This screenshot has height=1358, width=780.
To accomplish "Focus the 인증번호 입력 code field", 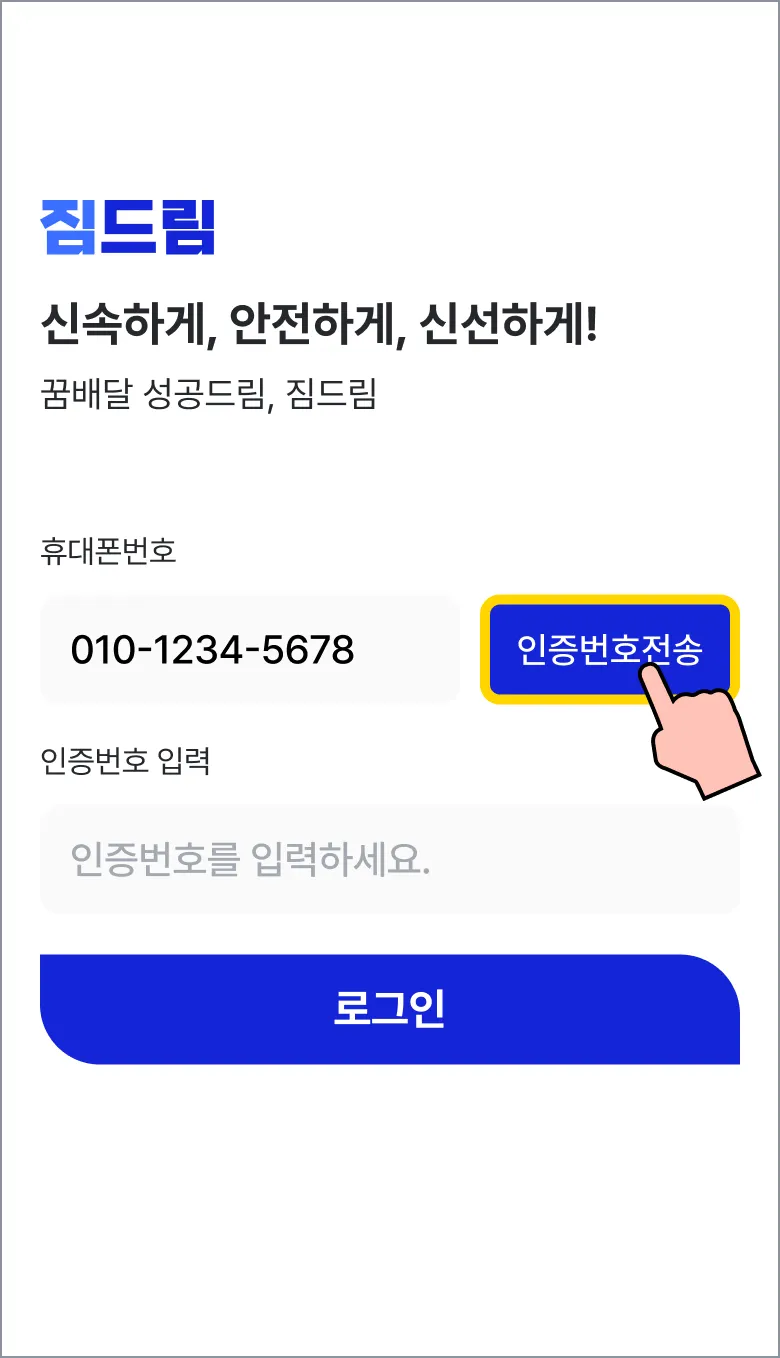I will tap(390, 859).
